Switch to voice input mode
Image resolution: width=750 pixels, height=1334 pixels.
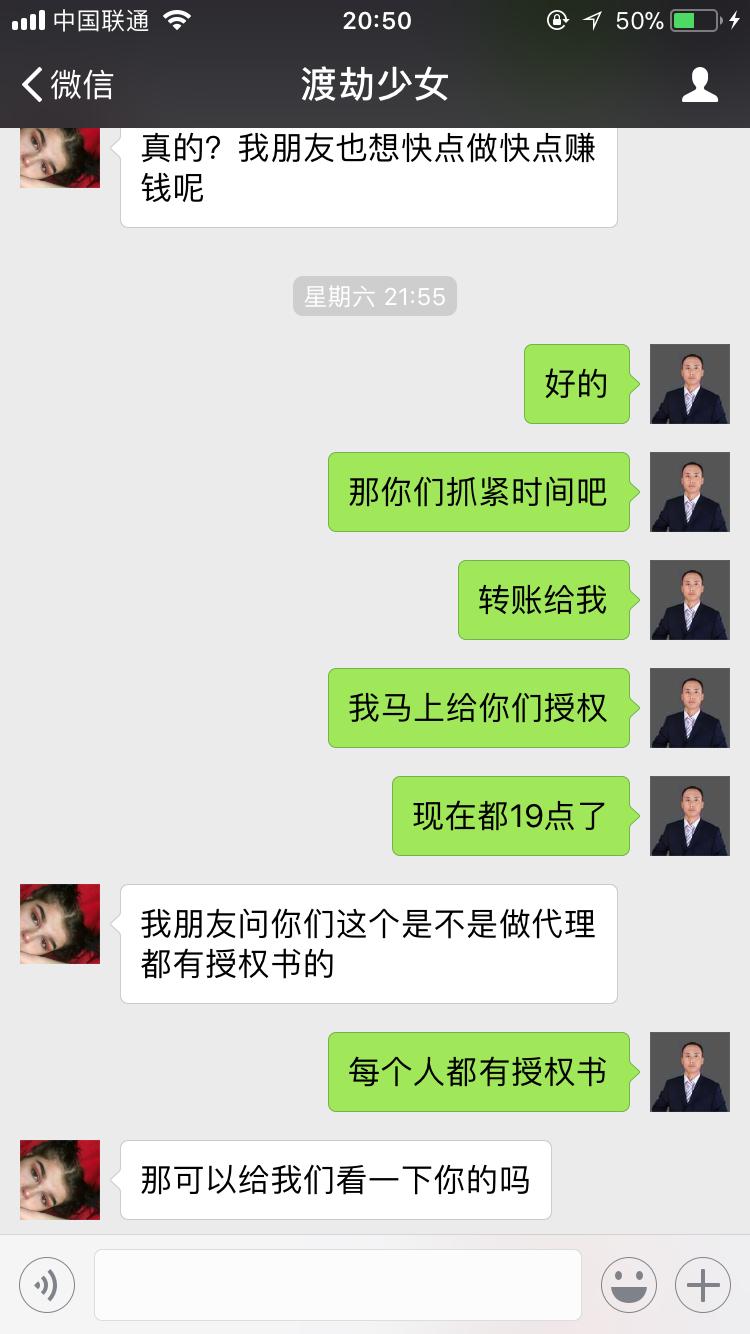coord(44,1284)
